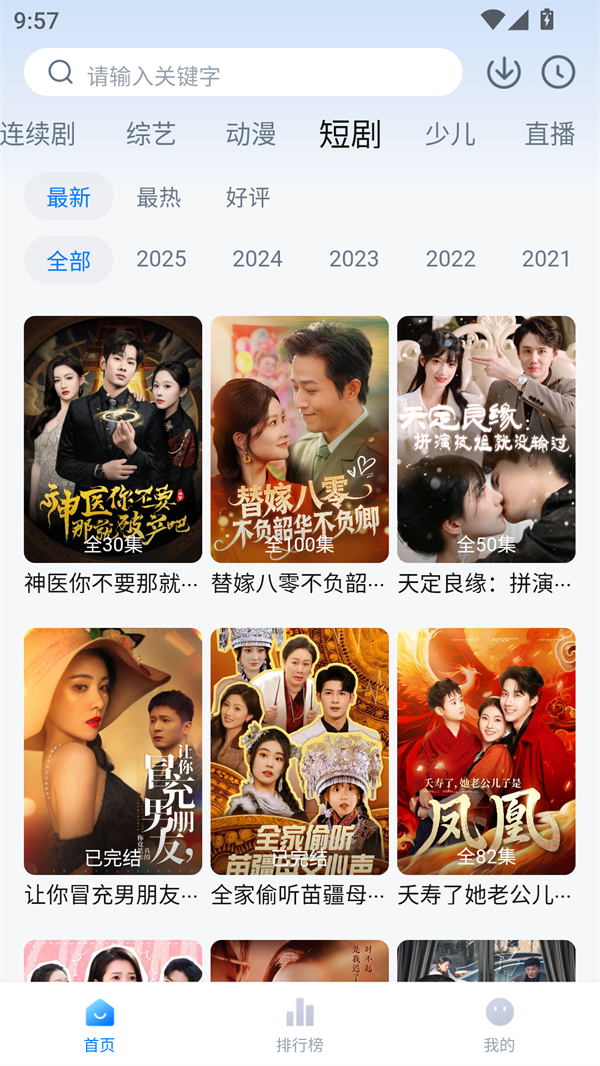
Task: Go to the 直播 category tab
Action: (550, 134)
